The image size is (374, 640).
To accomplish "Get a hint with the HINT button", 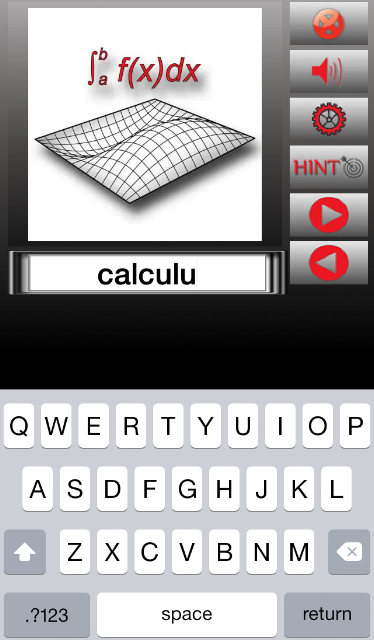I will [x=329, y=167].
